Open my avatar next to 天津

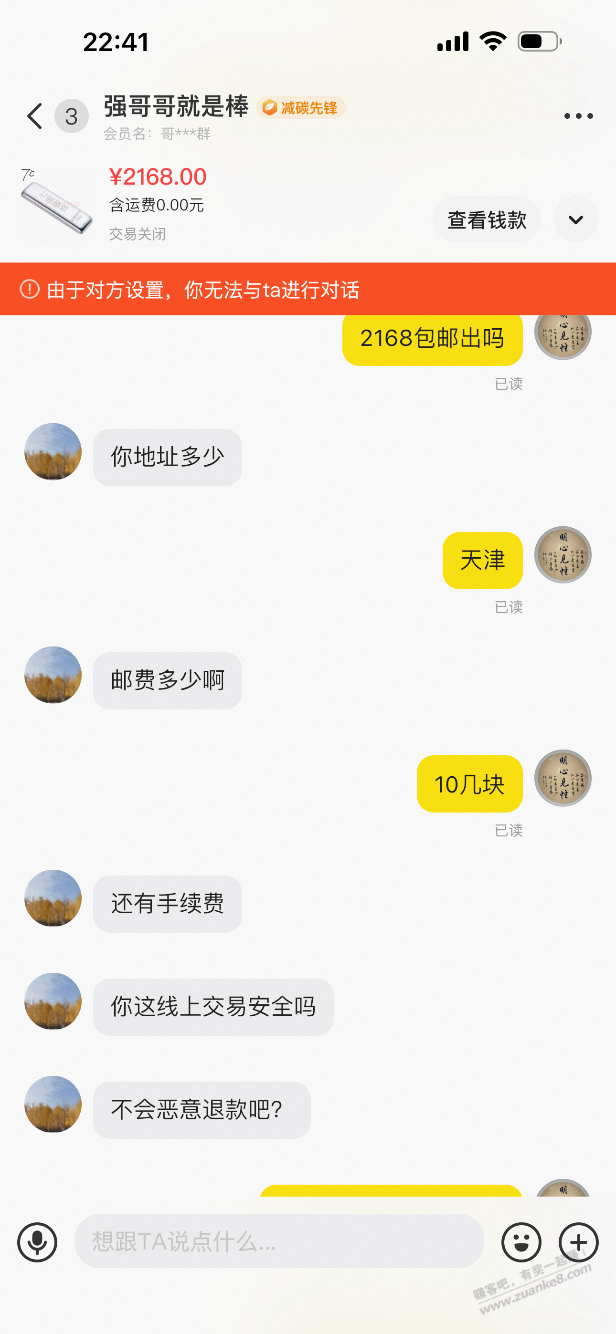pyautogui.click(x=563, y=555)
